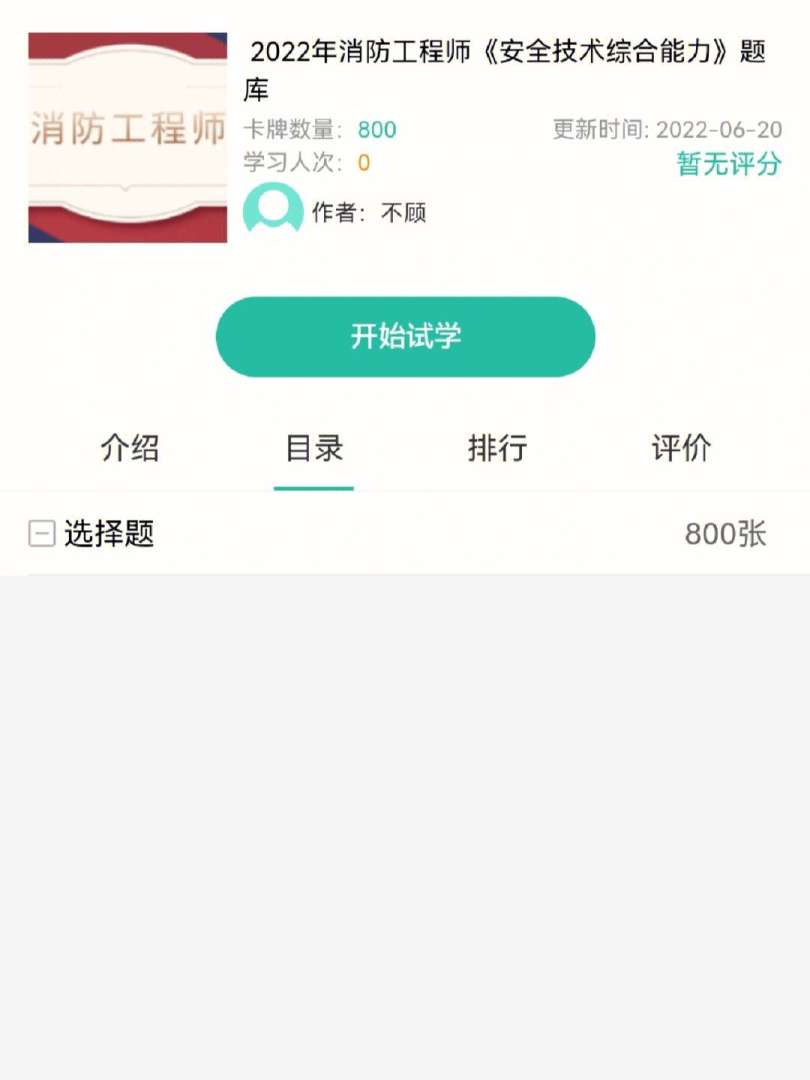
Task: Open the card count 800 link
Action: coord(379,129)
